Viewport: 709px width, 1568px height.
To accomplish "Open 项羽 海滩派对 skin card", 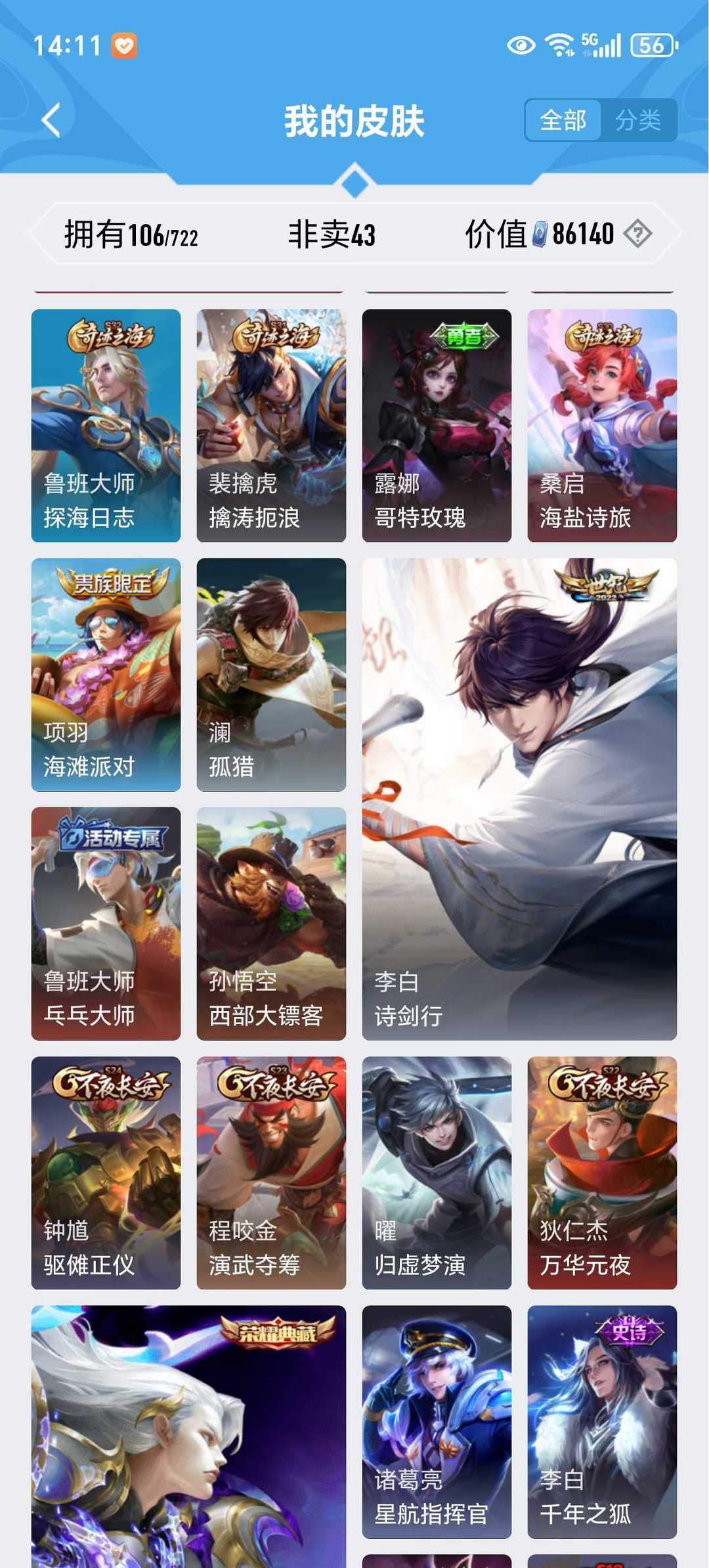I will [x=106, y=675].
